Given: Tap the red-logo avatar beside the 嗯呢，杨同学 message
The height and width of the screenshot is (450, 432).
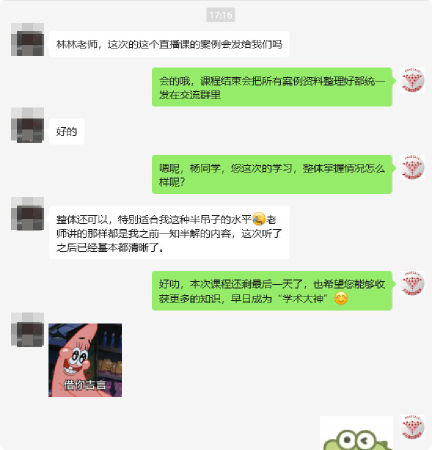Looking at the screenshot, I should pyautogui.click(x=412, y=167).
